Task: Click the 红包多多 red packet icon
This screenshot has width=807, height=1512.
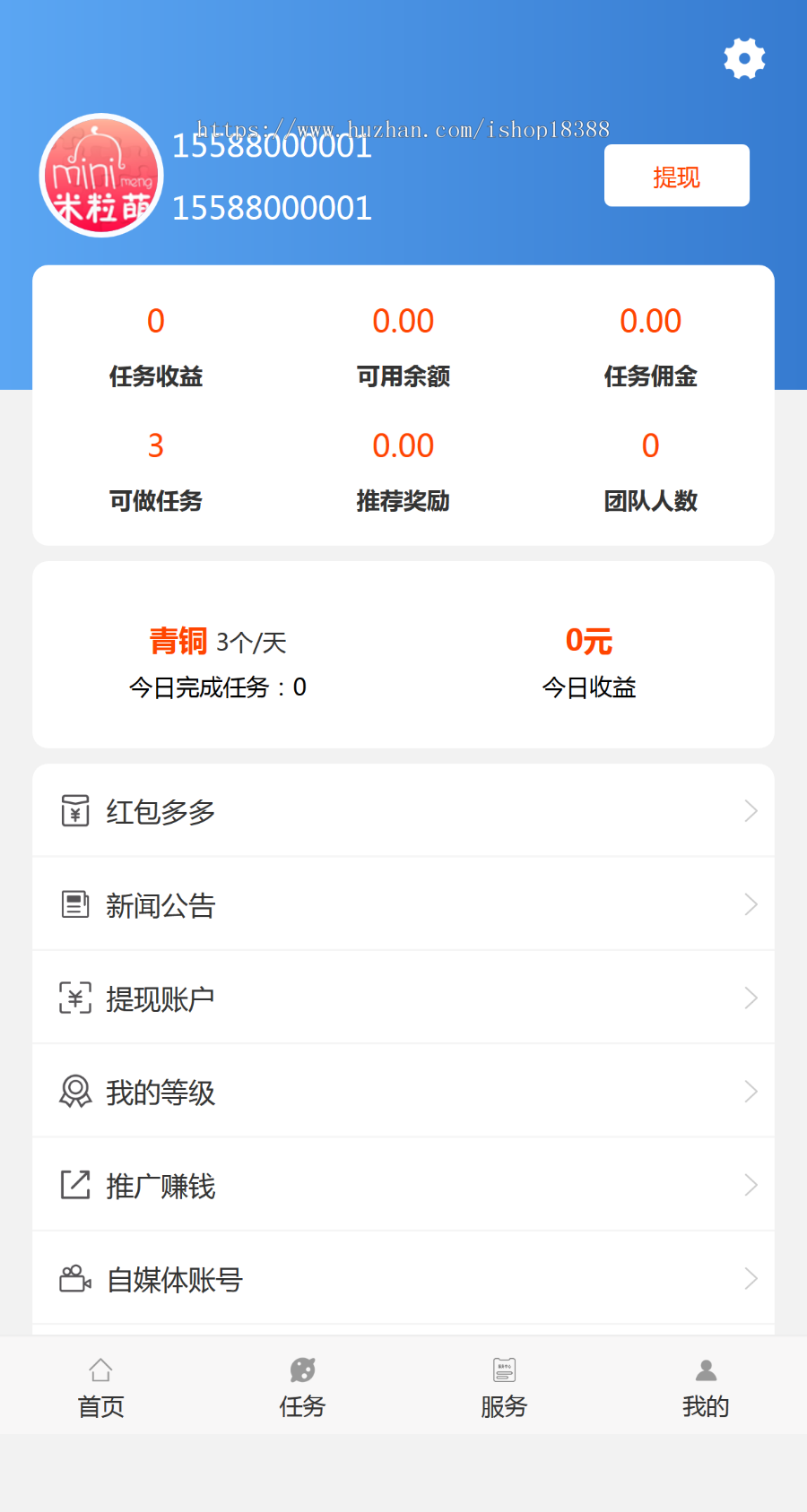Action: pos(74,810)
